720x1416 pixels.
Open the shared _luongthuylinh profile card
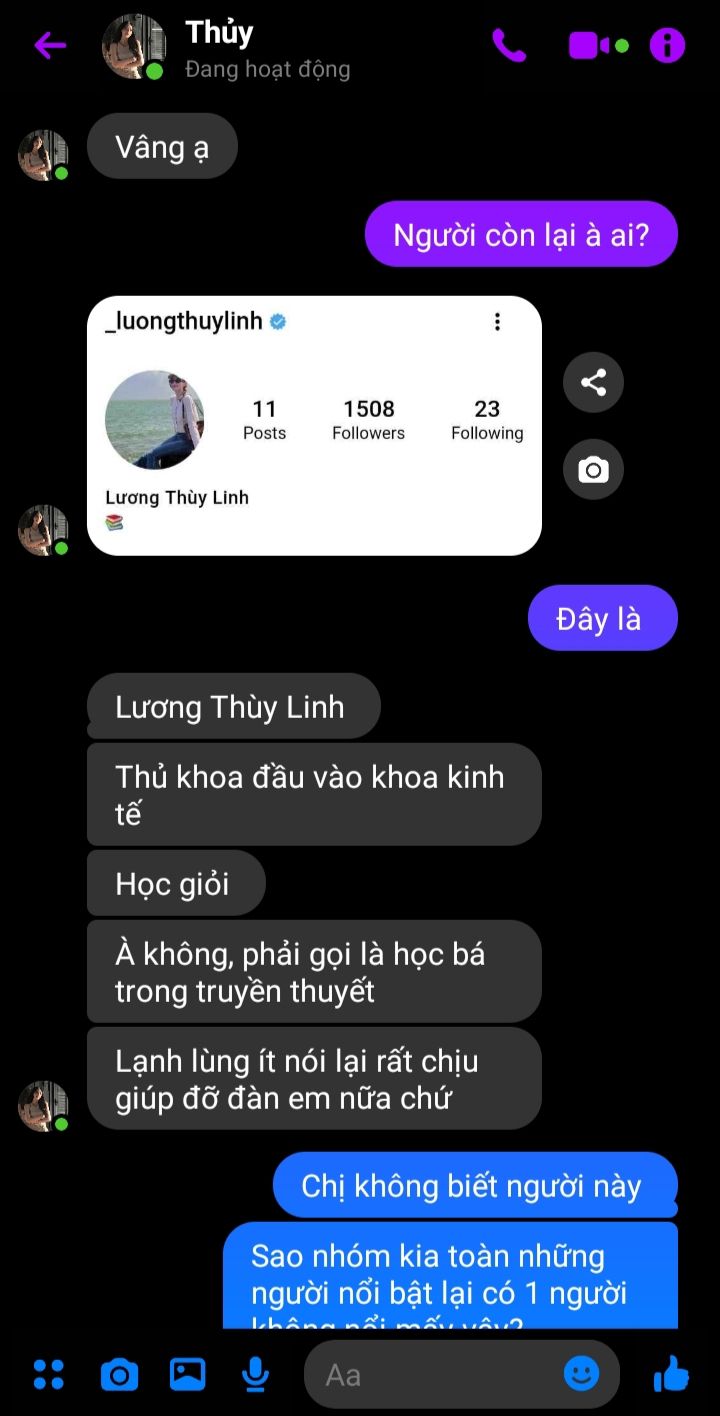coord(314,425)
